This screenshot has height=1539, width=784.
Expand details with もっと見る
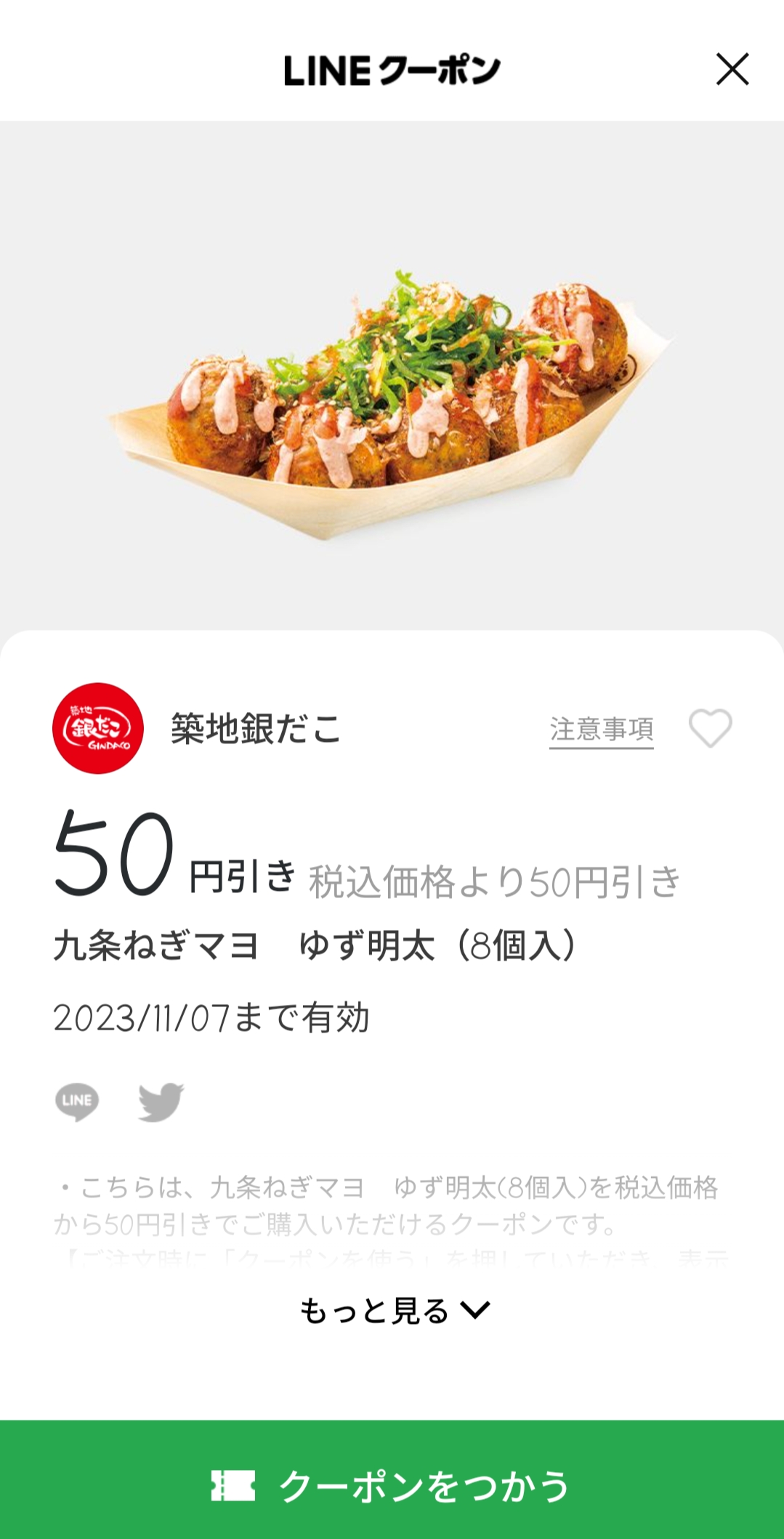394,1311
